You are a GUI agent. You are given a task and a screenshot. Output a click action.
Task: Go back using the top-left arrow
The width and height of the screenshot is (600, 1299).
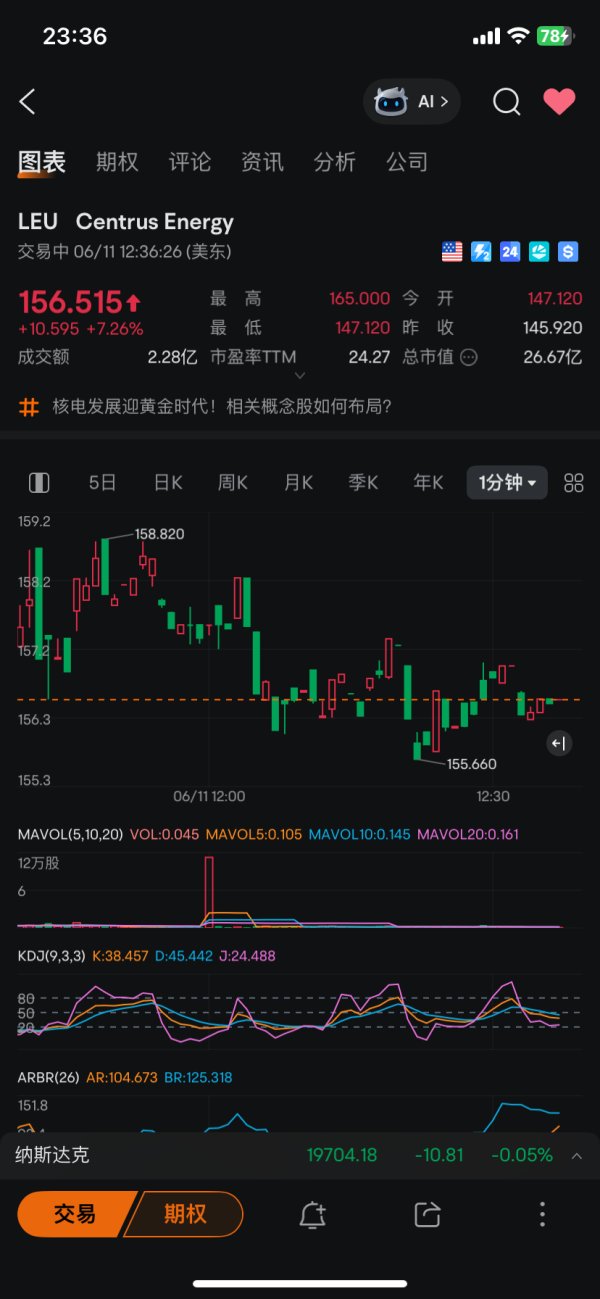[x=27, y=101]
